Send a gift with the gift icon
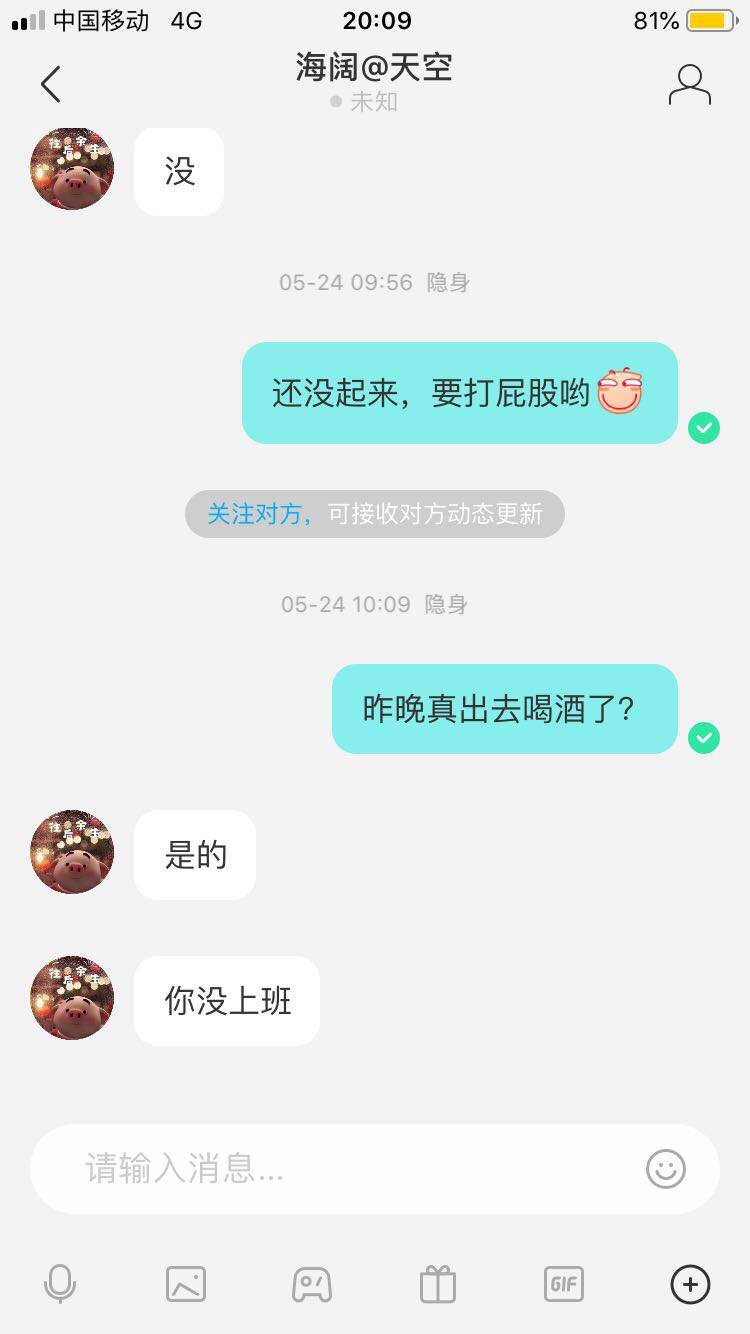750x1334 pixels. (x=438, y=1284)
